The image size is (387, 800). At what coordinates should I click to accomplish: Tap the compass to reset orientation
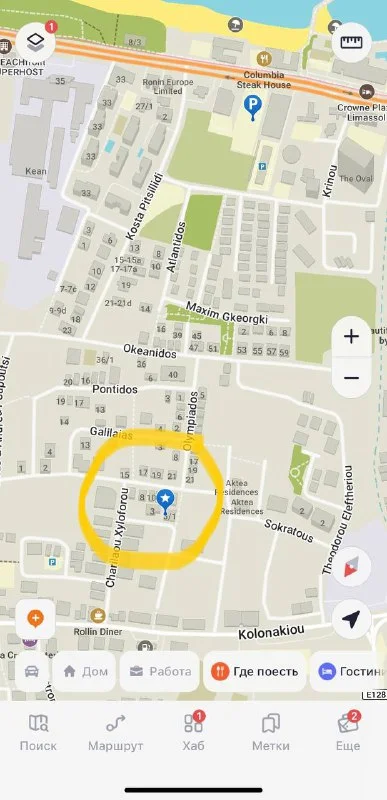point(351,568)
